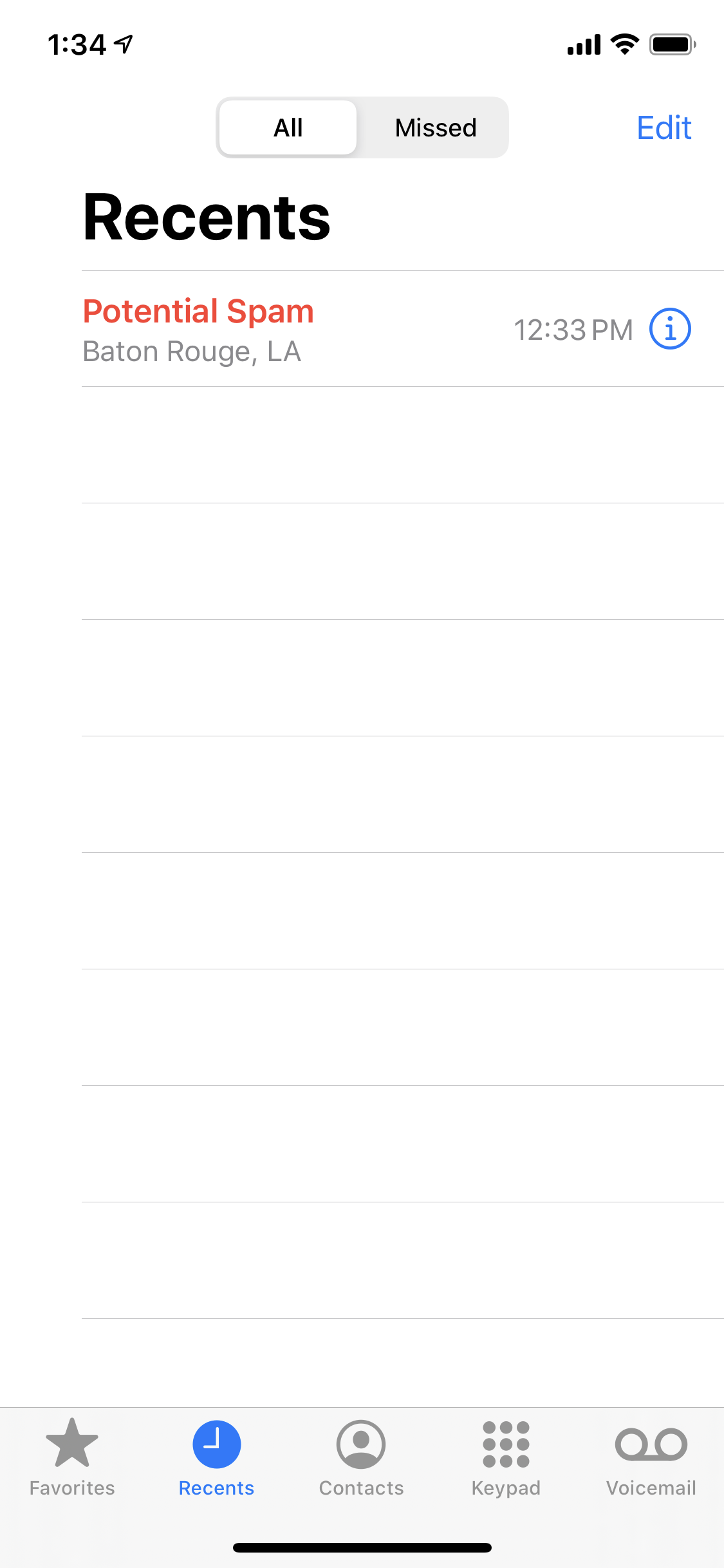Switch to the Voicemail tab
The width and height of the screenshot is (724, 1568).
[x=651, y=1458]
